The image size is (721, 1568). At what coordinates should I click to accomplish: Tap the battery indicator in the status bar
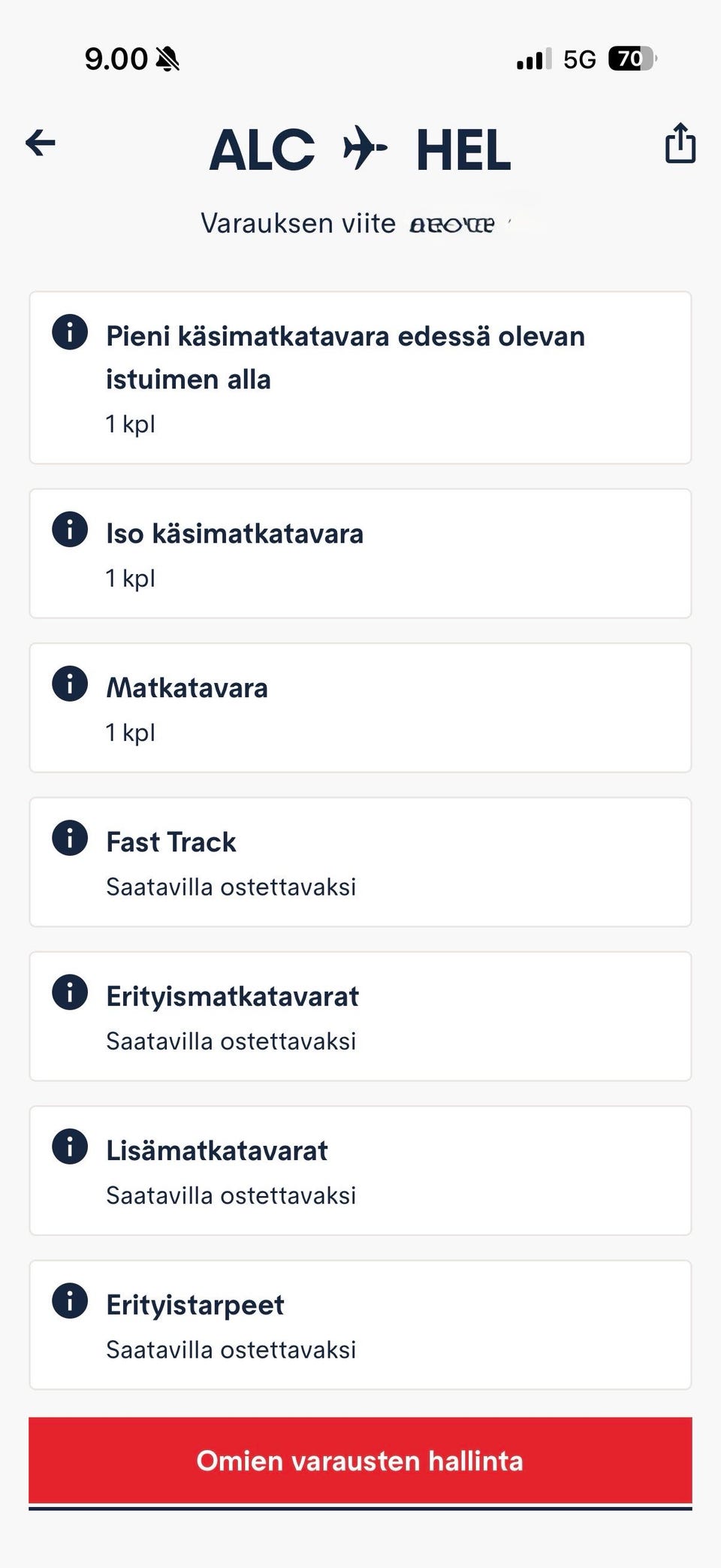pos(629,58)
